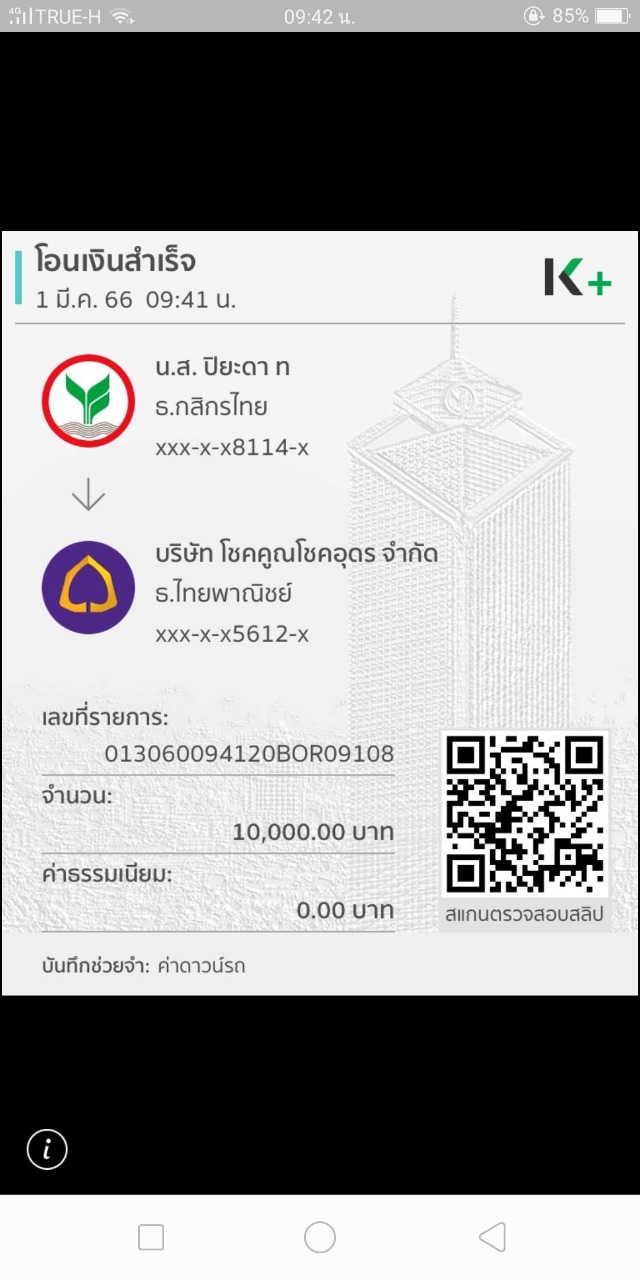
Task: Go back with the navigation bar
Action: [x=492, y=1237]
